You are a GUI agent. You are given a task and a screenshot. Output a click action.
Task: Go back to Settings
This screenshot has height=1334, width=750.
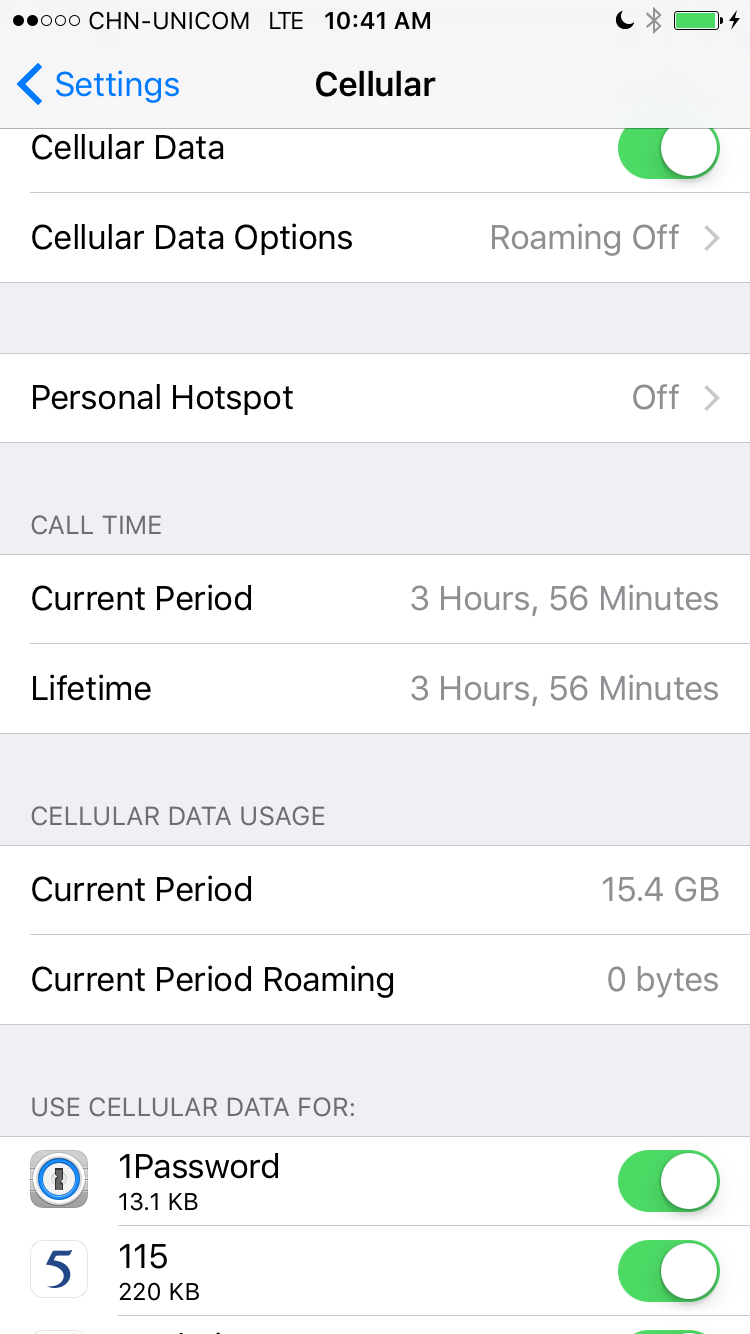98,85
